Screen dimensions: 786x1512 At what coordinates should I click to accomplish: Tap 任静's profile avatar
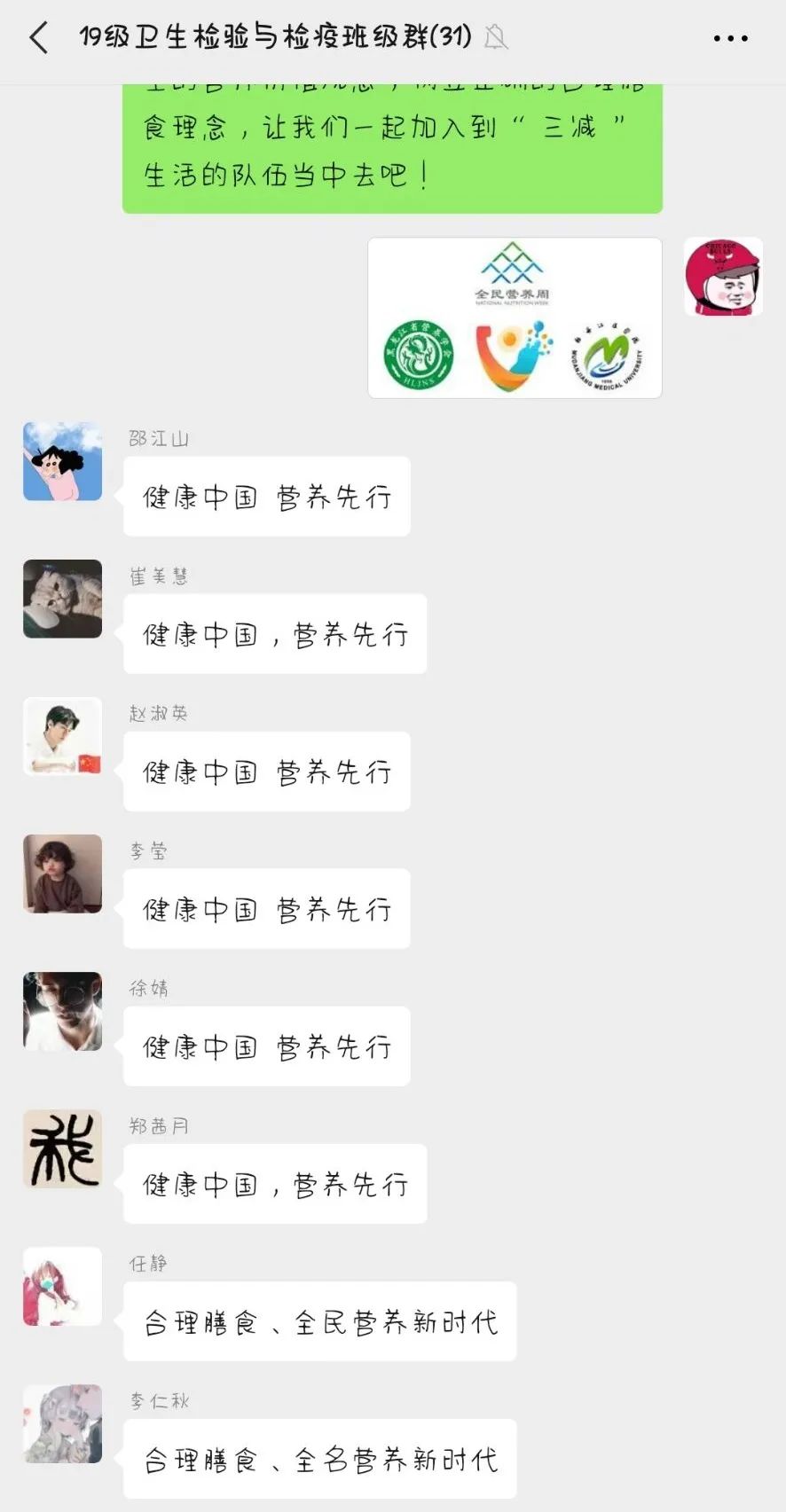click(62, 1286)
